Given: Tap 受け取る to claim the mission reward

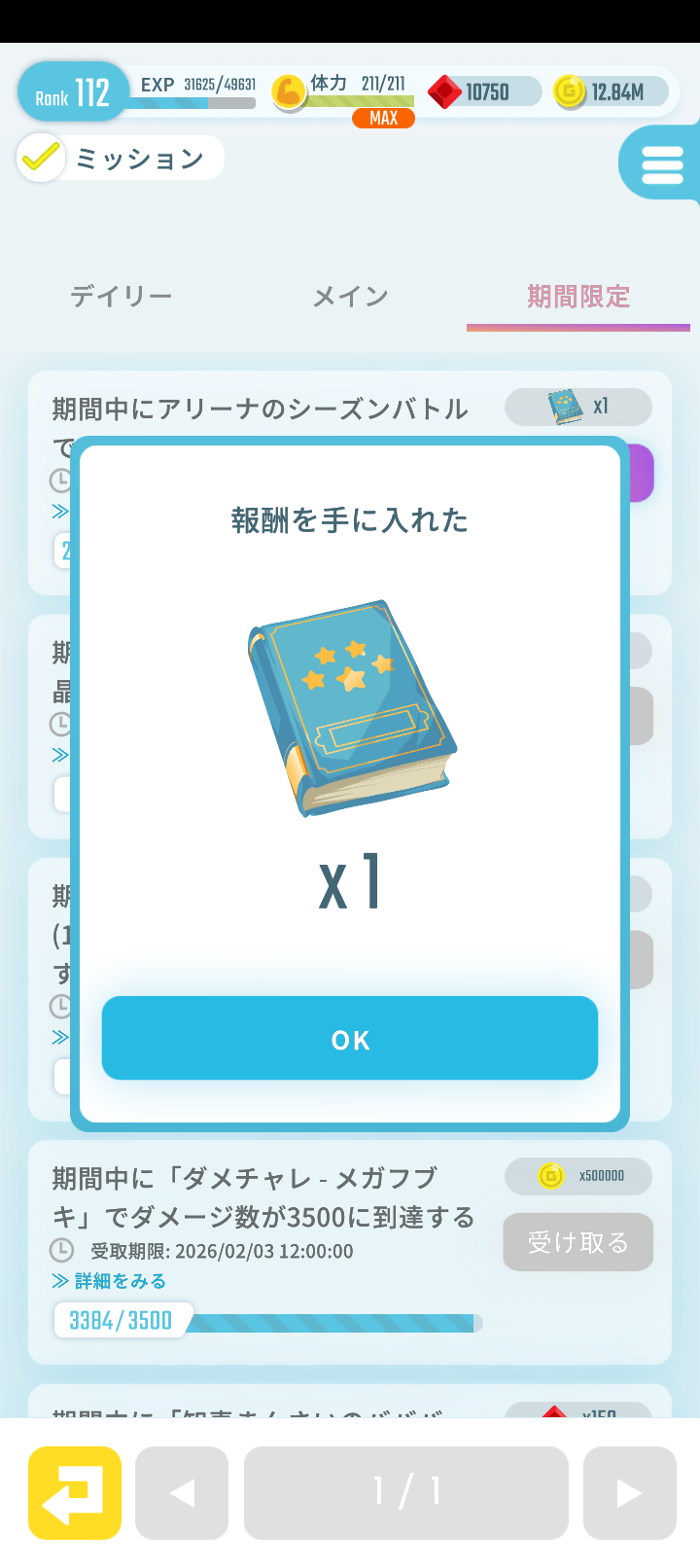Looking at the screenshot, I should (577, 1242).
